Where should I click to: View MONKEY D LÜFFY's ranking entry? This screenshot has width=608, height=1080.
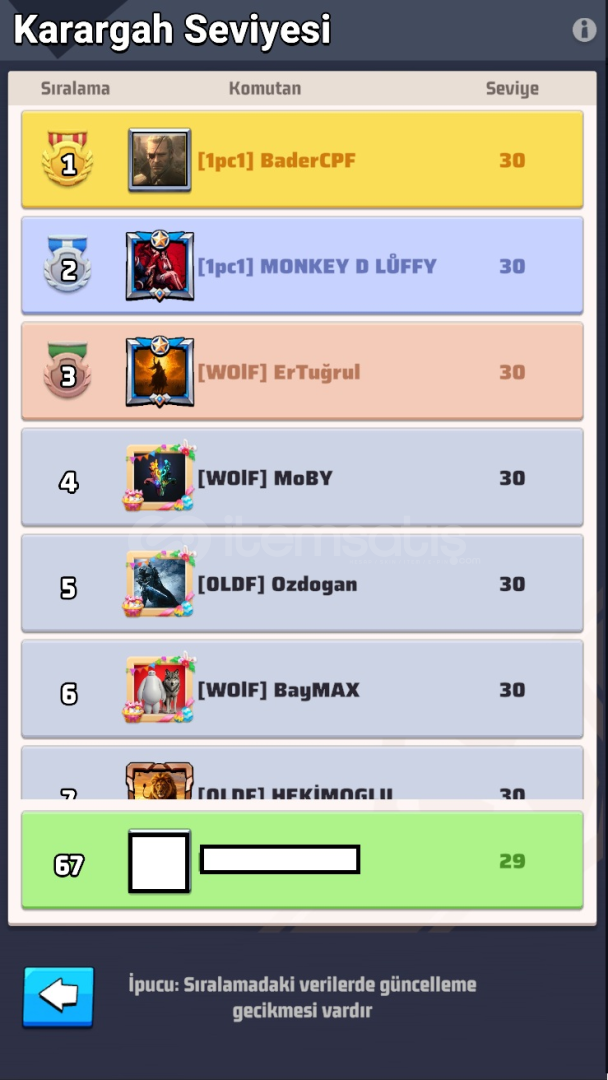pos(301,266)
